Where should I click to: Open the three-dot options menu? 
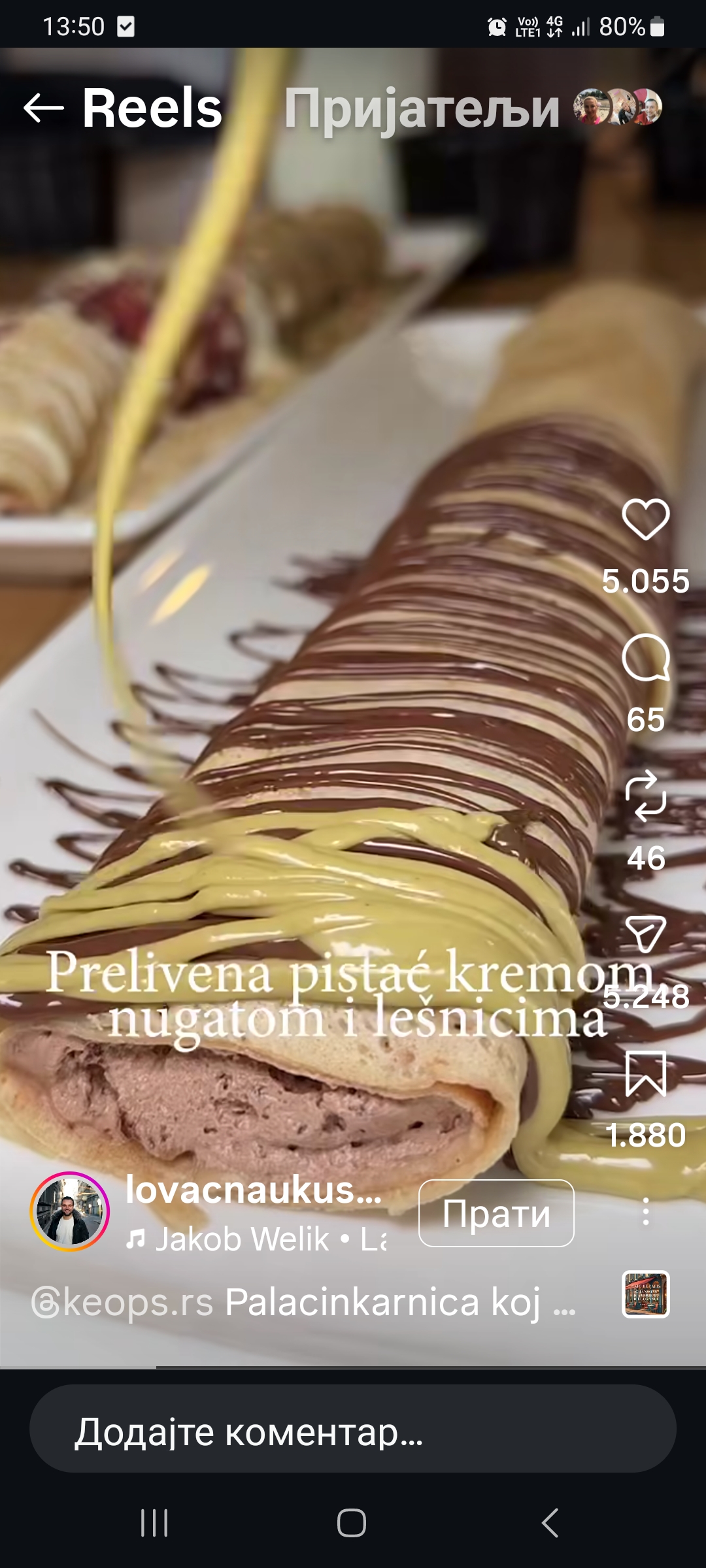(645, 1211)
